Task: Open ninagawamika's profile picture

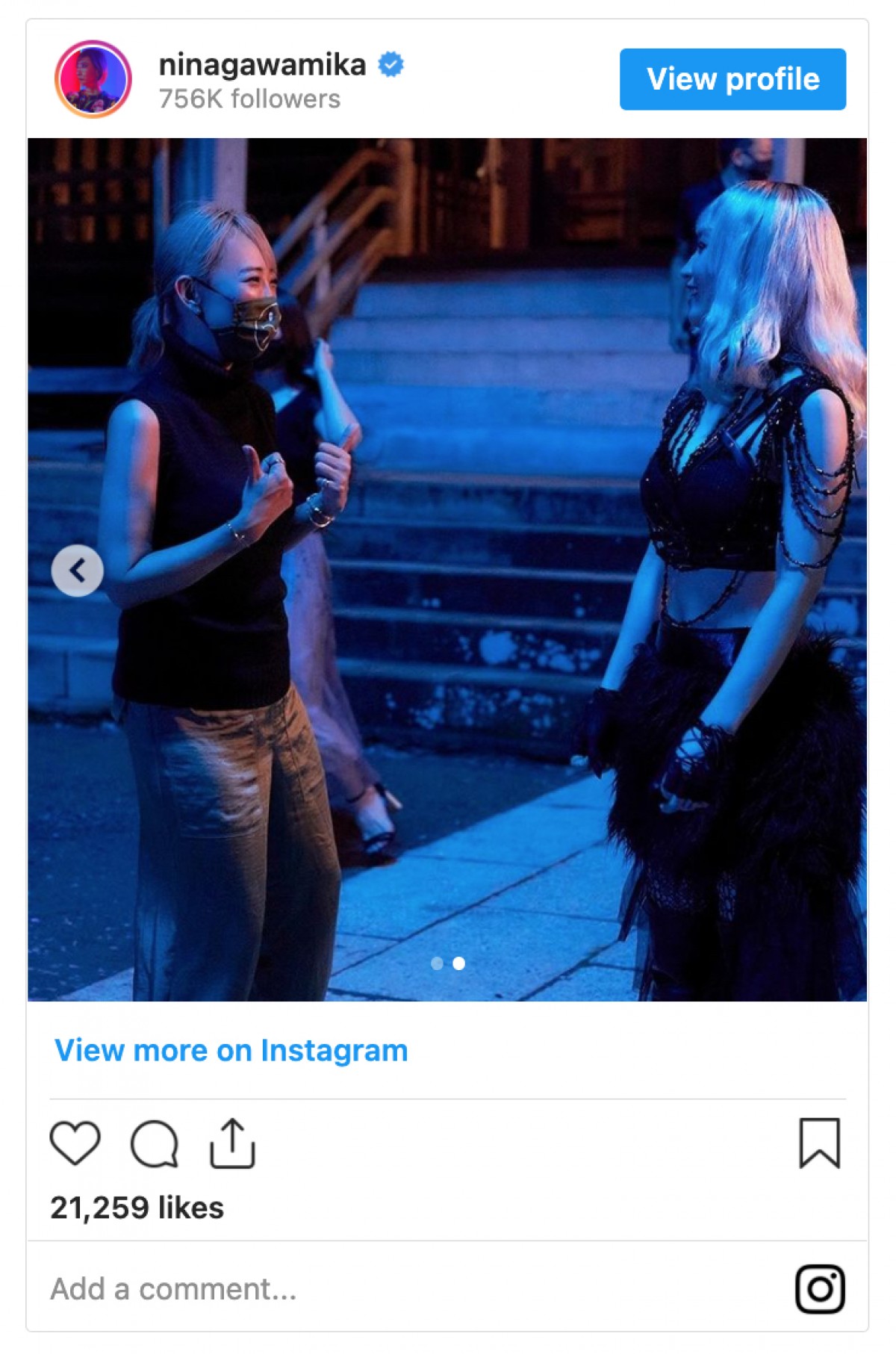Action: [x=93, y=79]
